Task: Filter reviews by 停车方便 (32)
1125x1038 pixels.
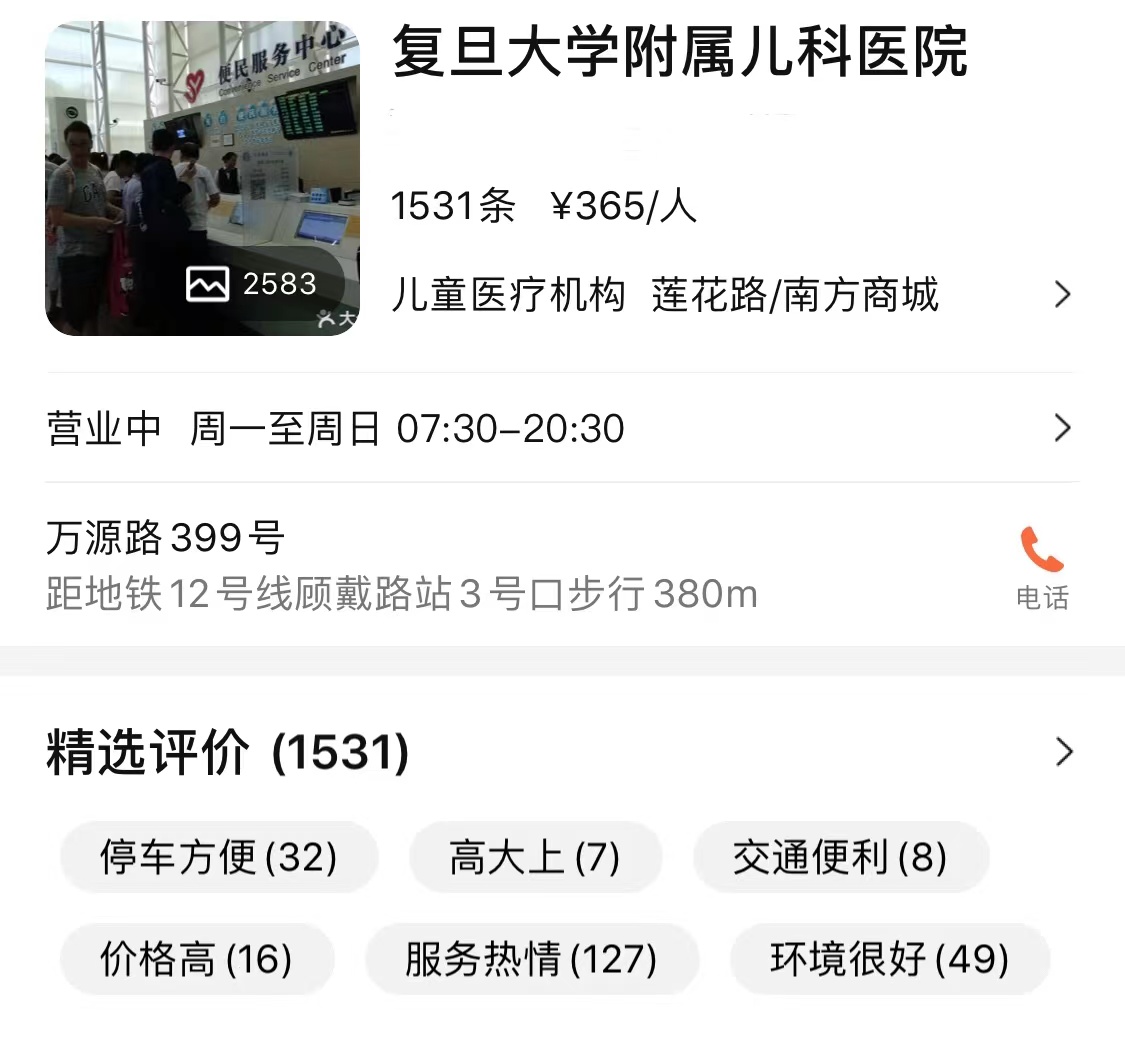Action: [219, 858]
